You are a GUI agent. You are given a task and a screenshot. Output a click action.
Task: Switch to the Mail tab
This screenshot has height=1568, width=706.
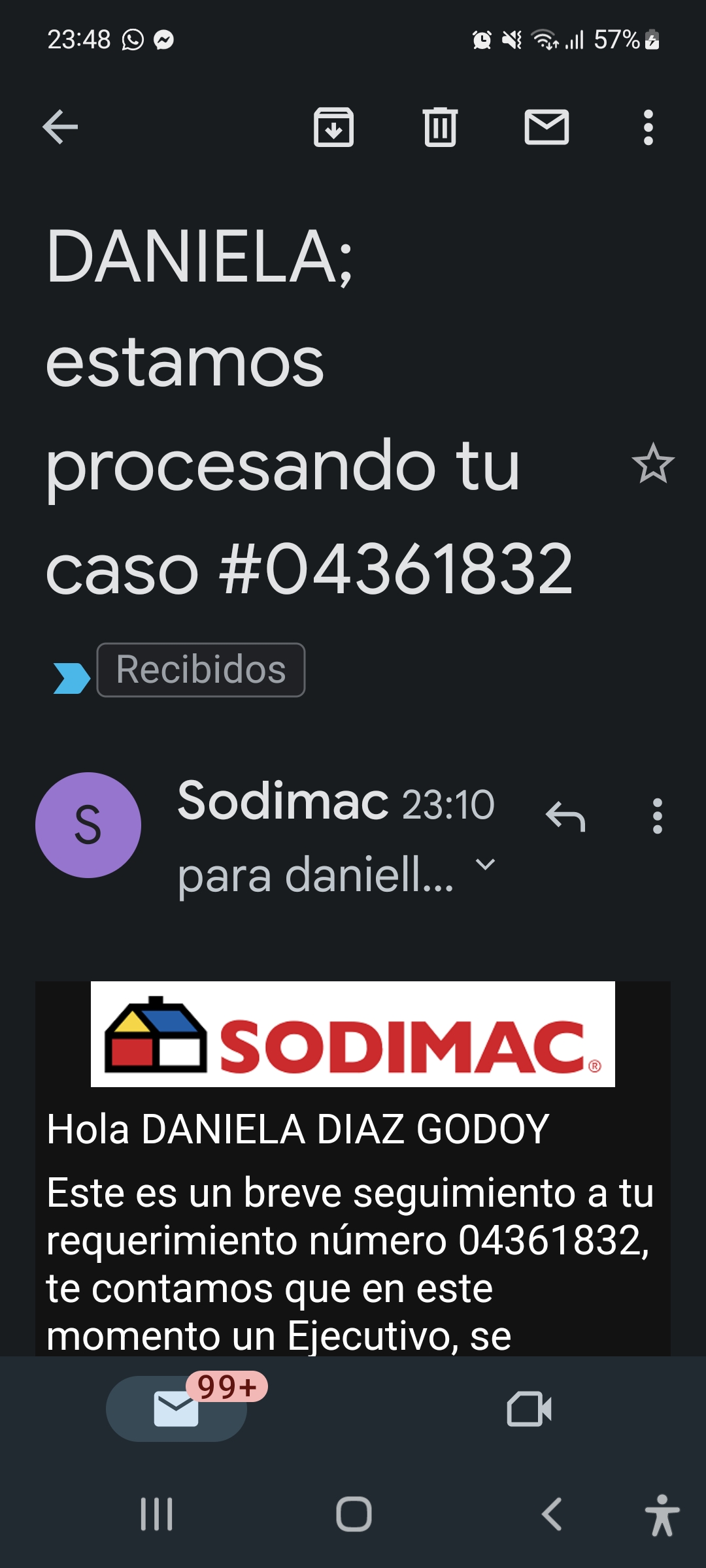pyautogui.click(x=176, y=1409)
